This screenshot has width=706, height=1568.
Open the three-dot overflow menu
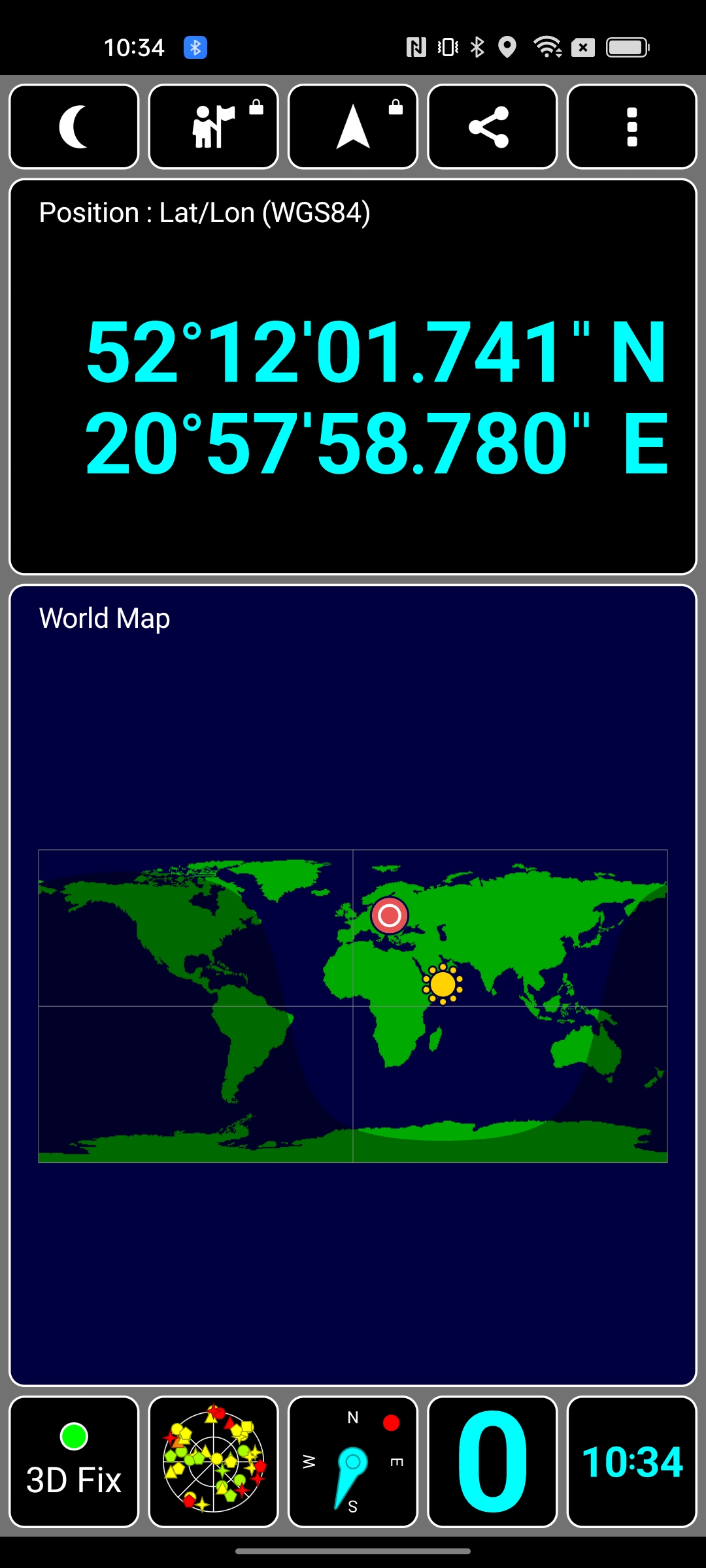[x=631, y=127]
